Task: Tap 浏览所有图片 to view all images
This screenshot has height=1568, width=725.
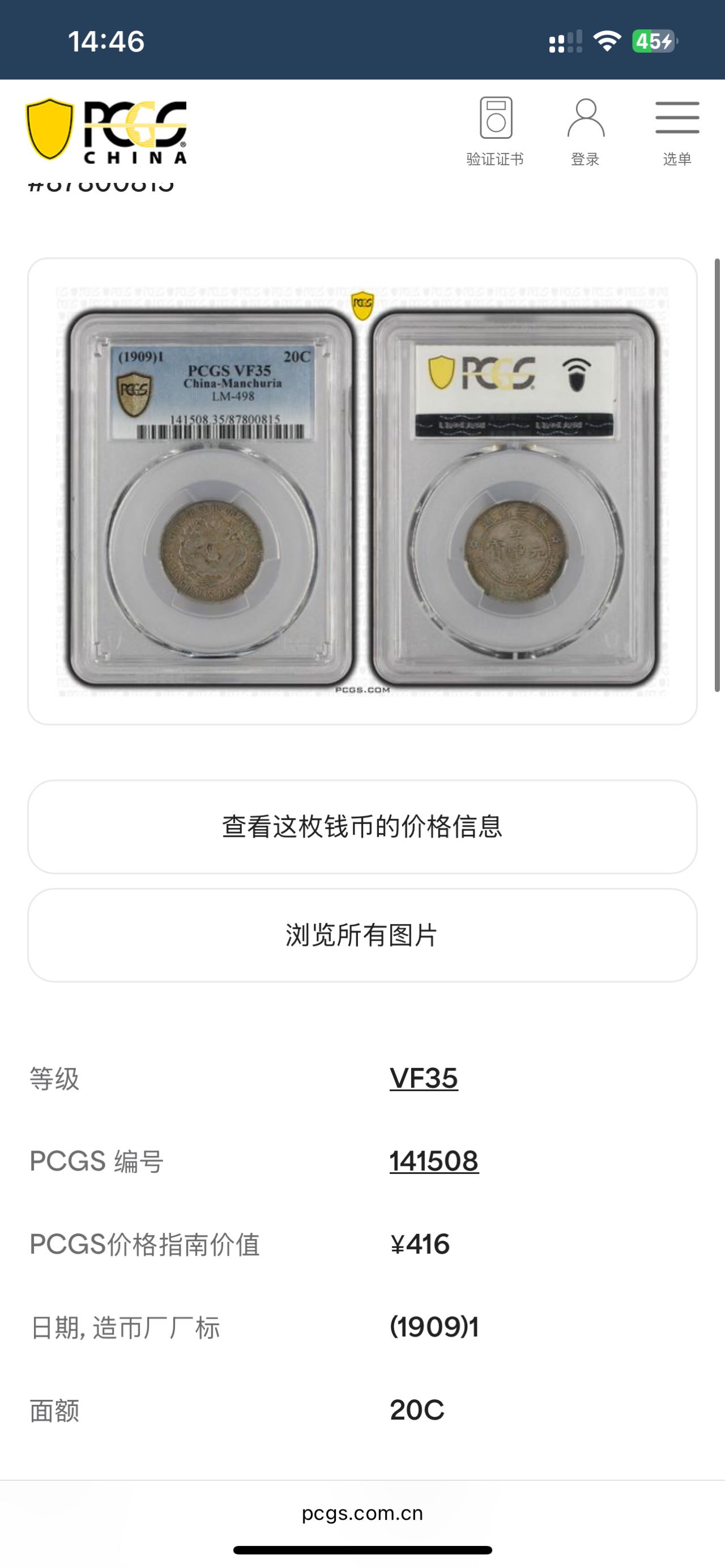Action: click(x=362, y=935)
